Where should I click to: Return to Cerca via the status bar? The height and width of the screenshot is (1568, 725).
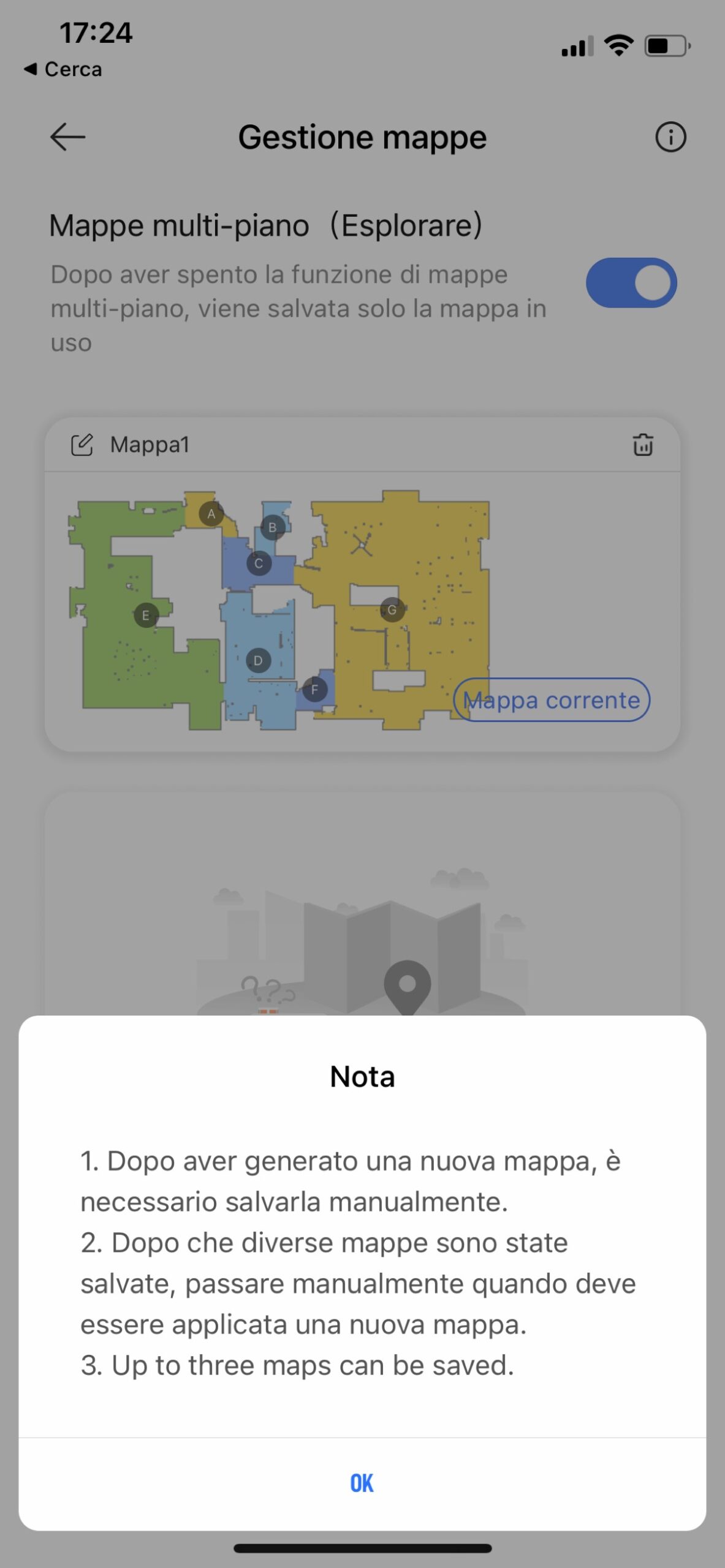[63, 69]
